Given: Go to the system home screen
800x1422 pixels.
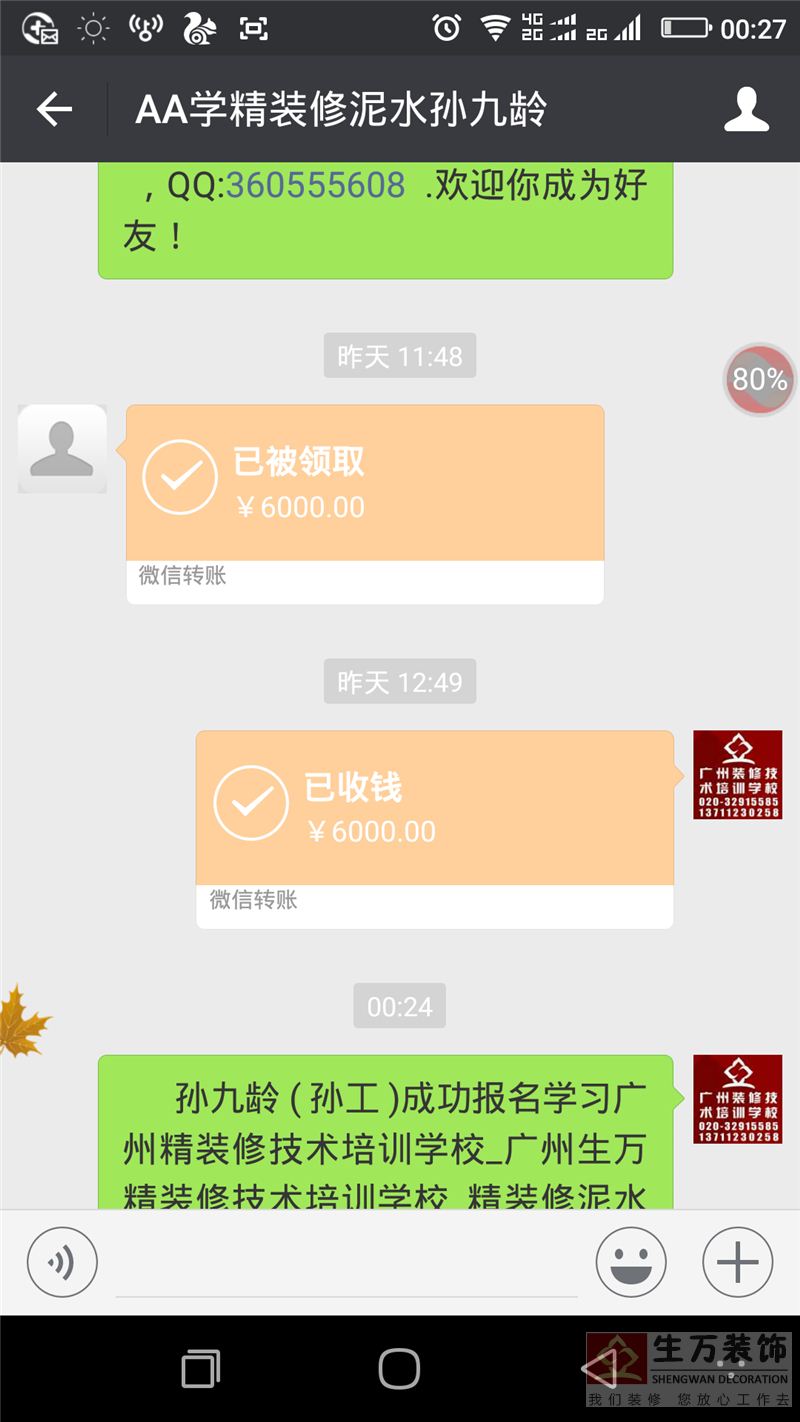Looking at the screenshot, I should pyautogui.click(x=399, y=1368).
